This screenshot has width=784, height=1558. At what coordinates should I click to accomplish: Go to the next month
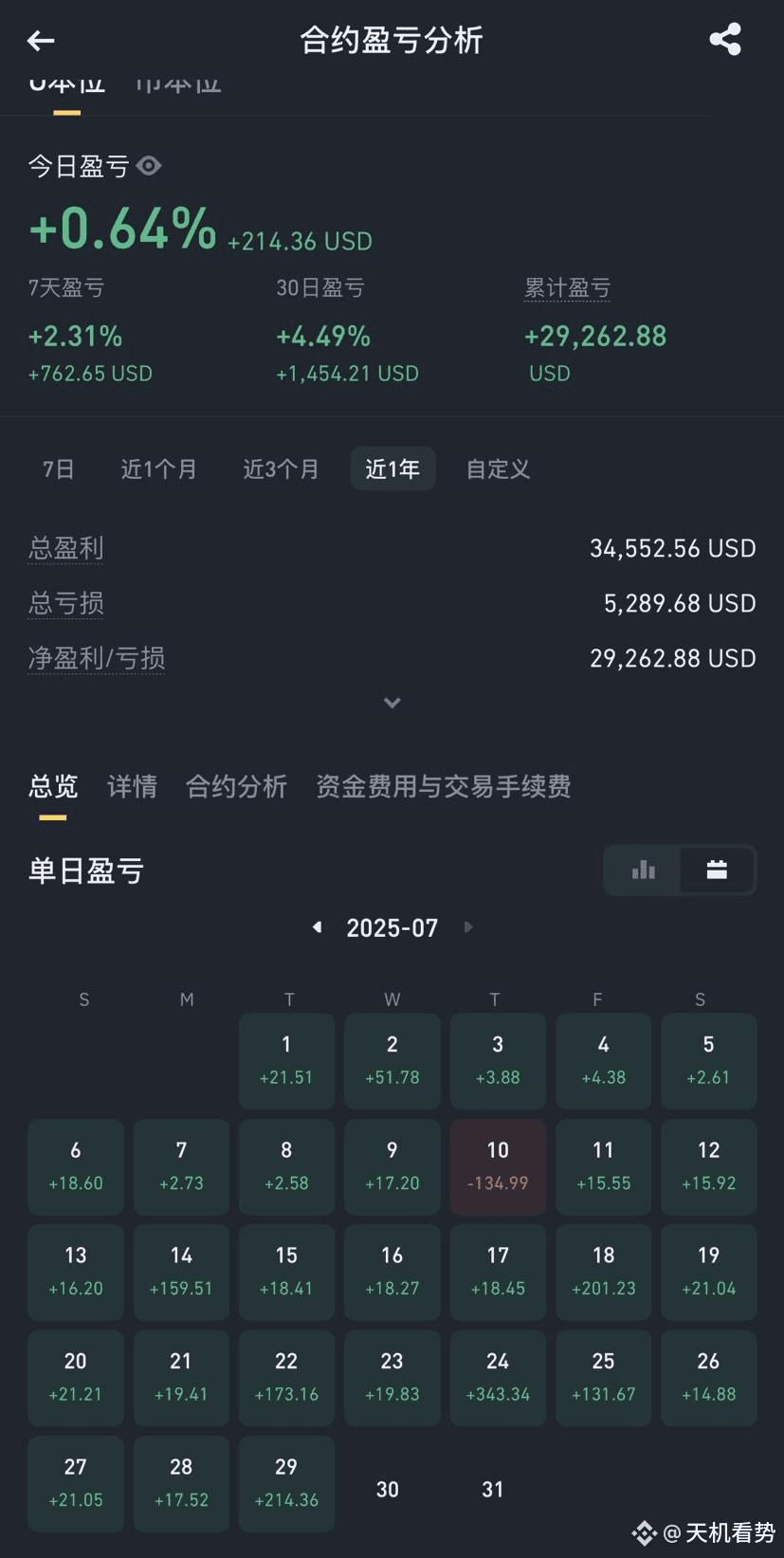point(467,926)
